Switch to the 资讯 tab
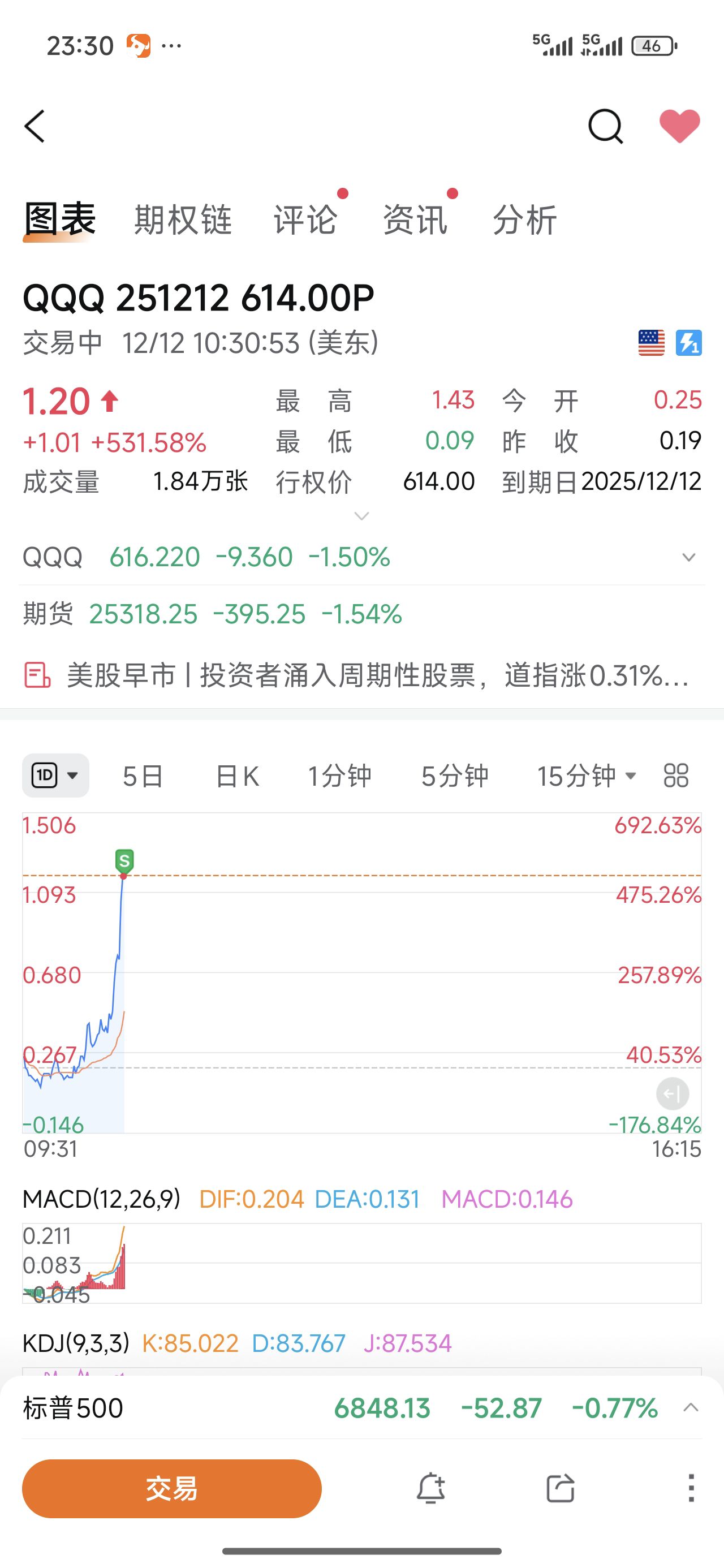The image size is (724, 1568). (415, 219)
